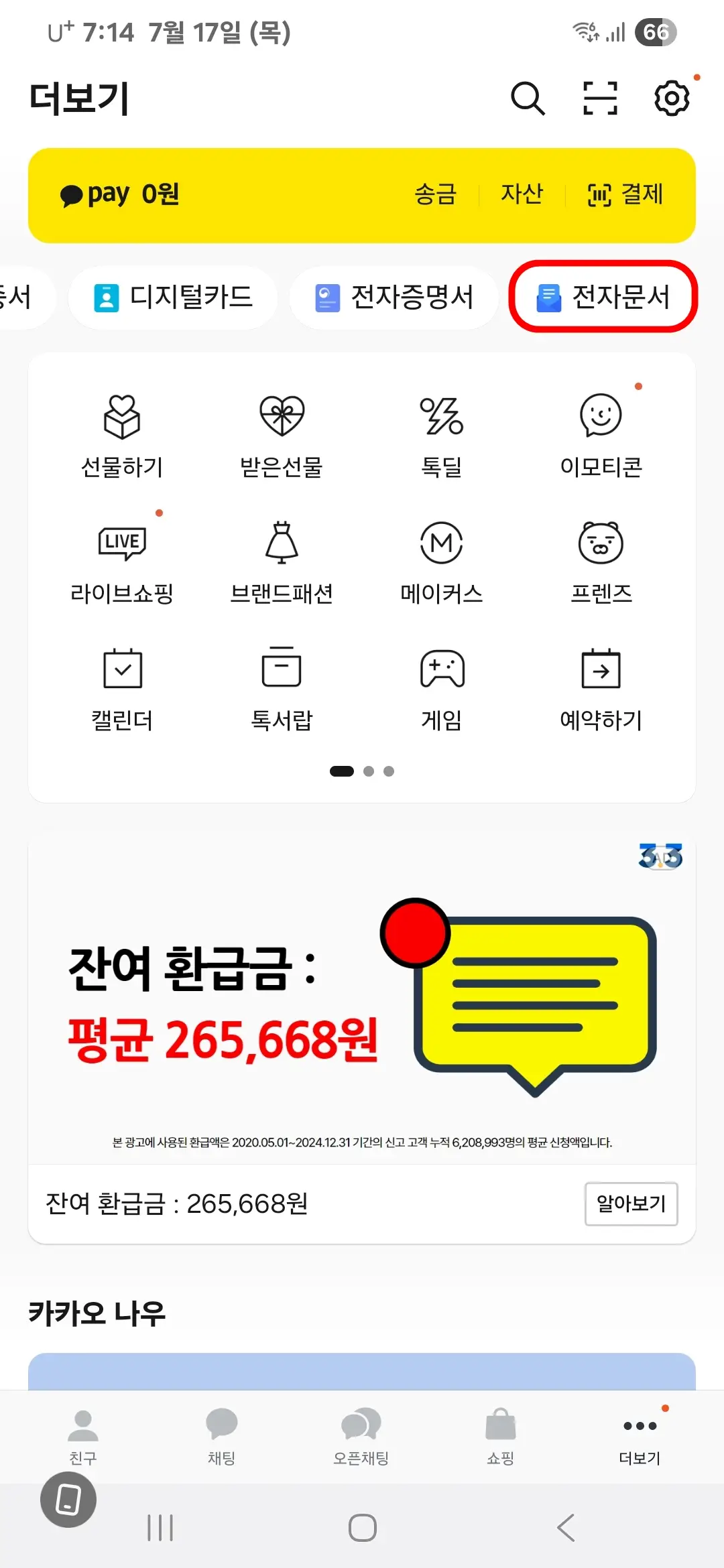This screenshot has width=724, height=1568.
Task: Tap the second carousel page dot
Action: [x=369, y=771]
